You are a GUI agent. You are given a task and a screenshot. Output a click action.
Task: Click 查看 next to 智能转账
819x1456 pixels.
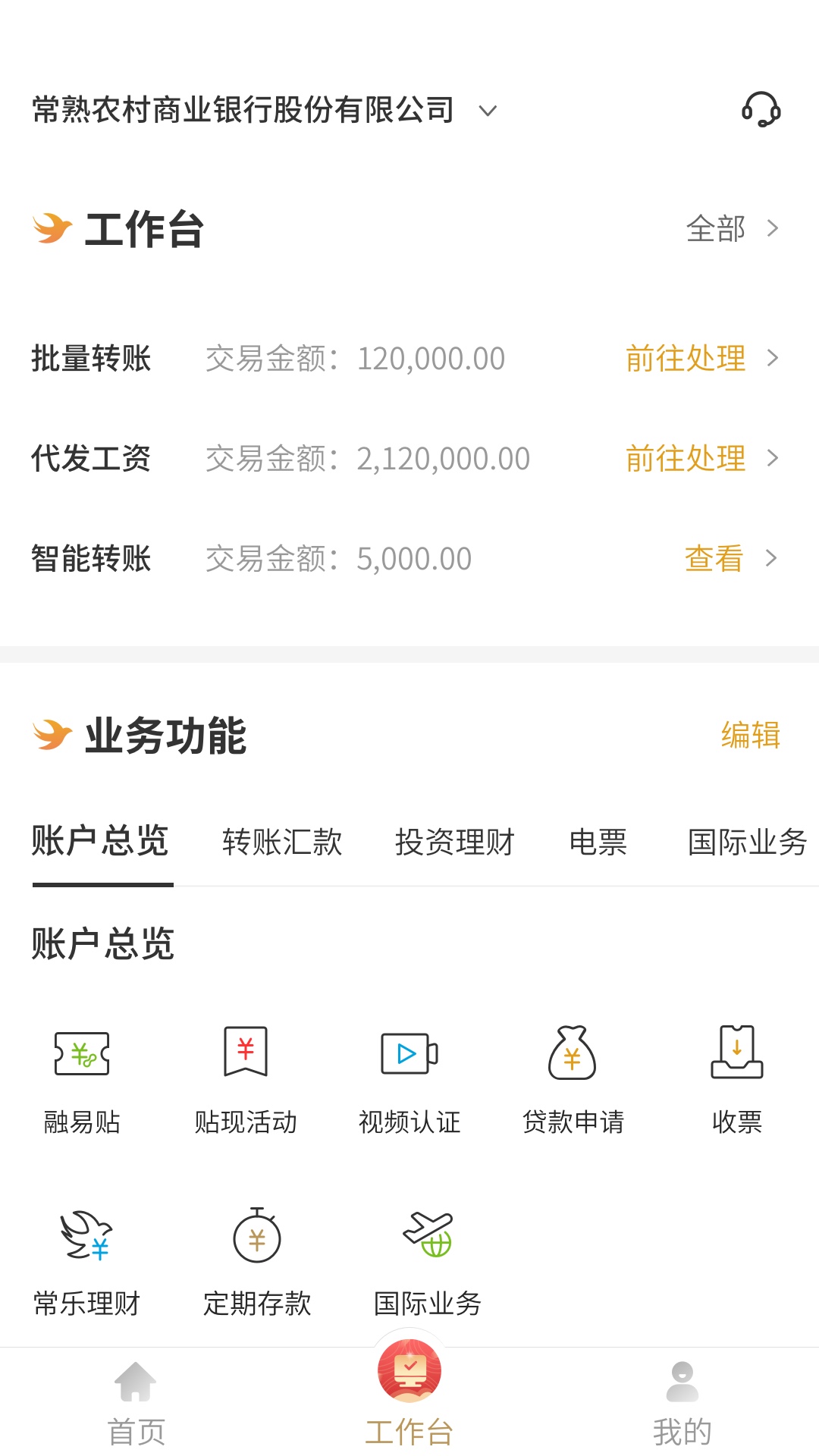[713, 558]
